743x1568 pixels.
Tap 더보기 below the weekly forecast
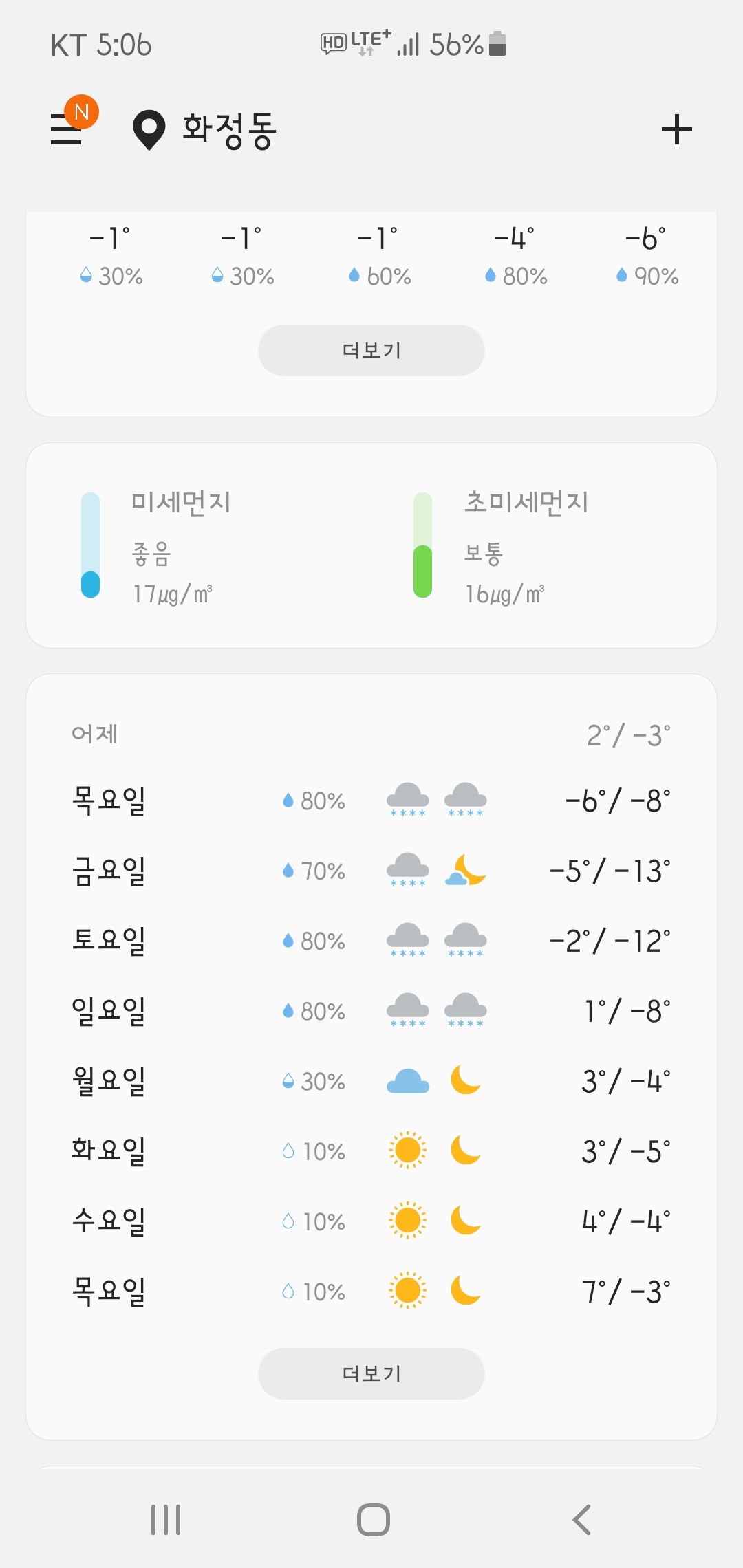click(x=371, y=1373)
